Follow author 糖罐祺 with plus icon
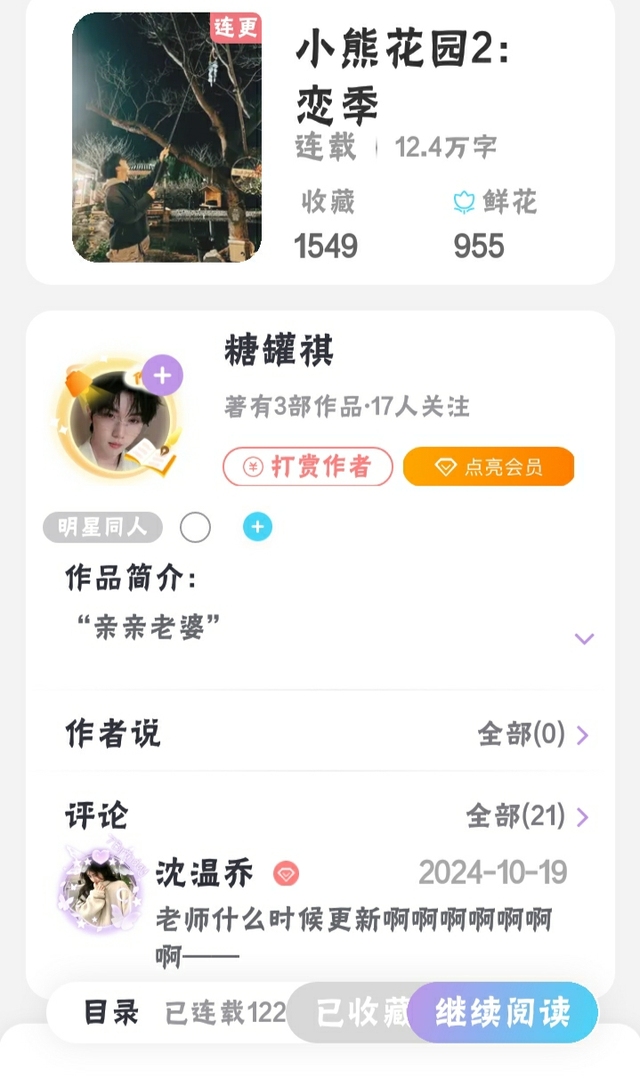Image resolution: width=640 pixels, height=1079 pixels. click(162, 376)
